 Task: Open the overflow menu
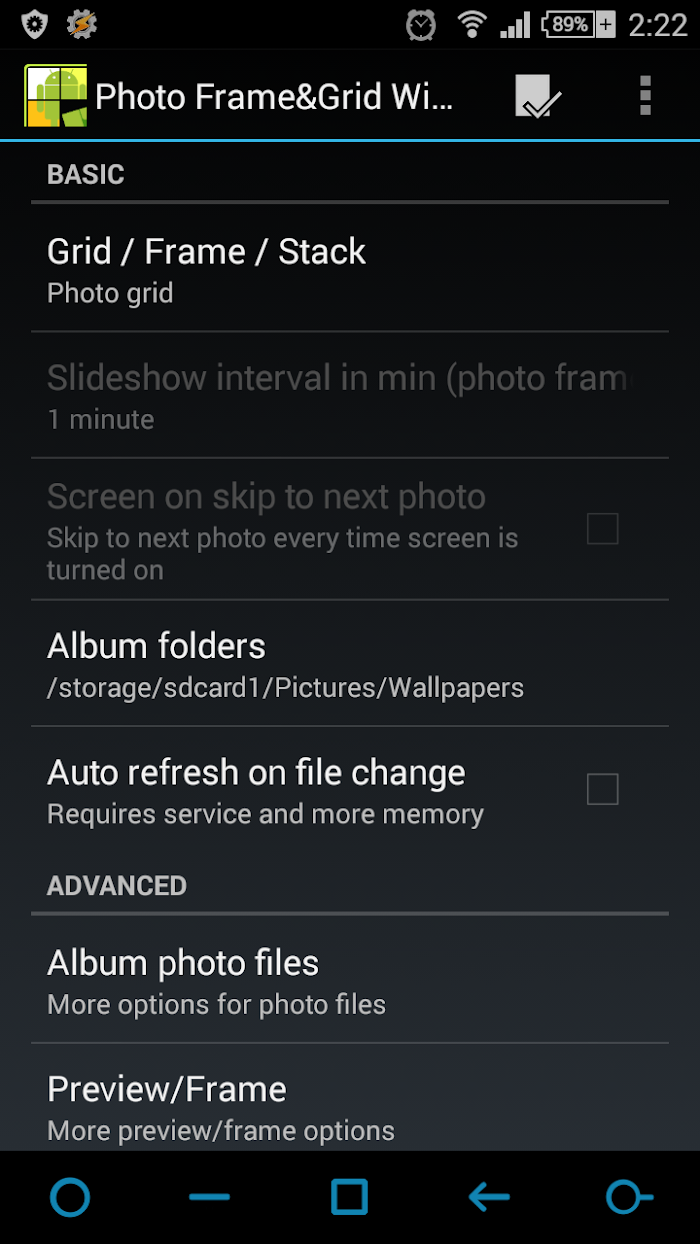point(645,96)
